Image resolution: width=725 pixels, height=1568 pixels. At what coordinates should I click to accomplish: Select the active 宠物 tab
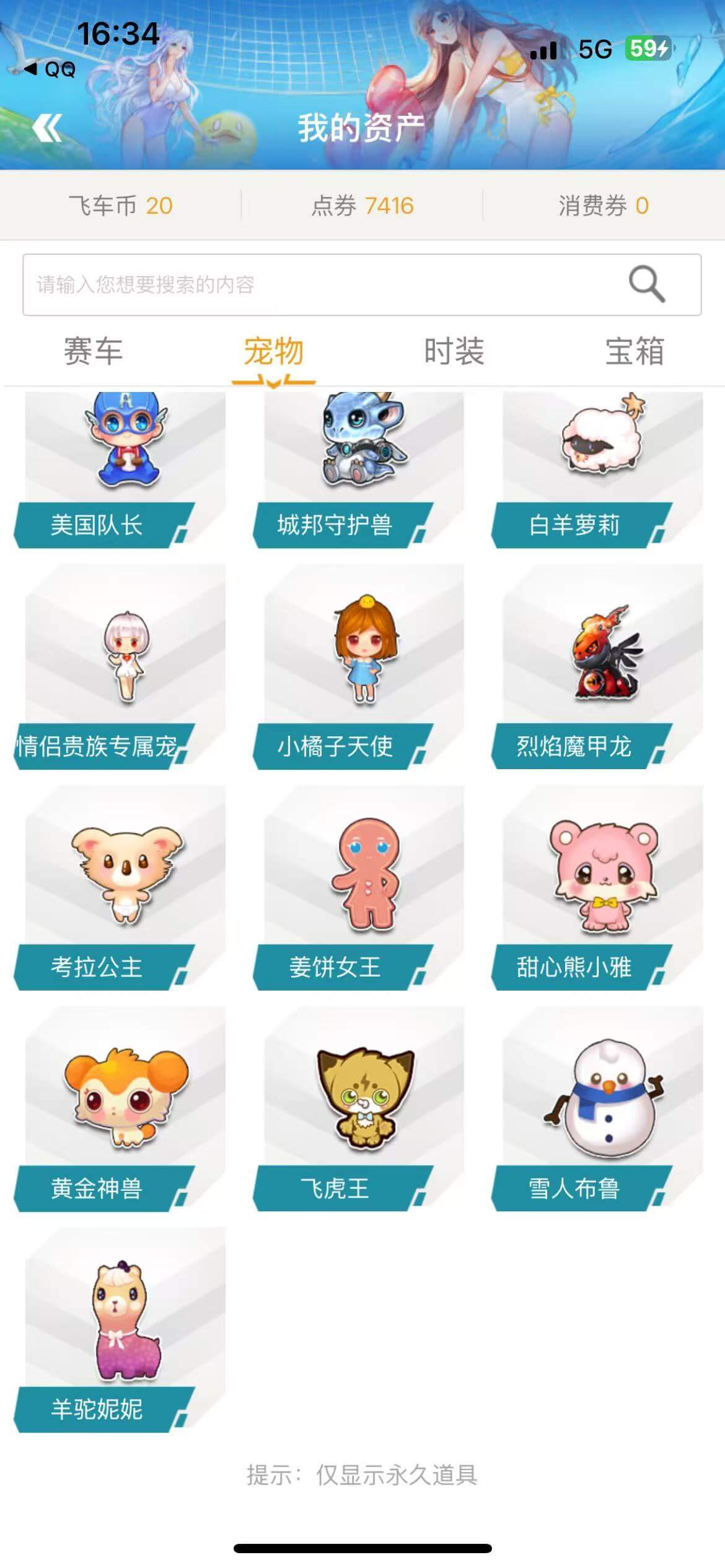click(273, 352)
